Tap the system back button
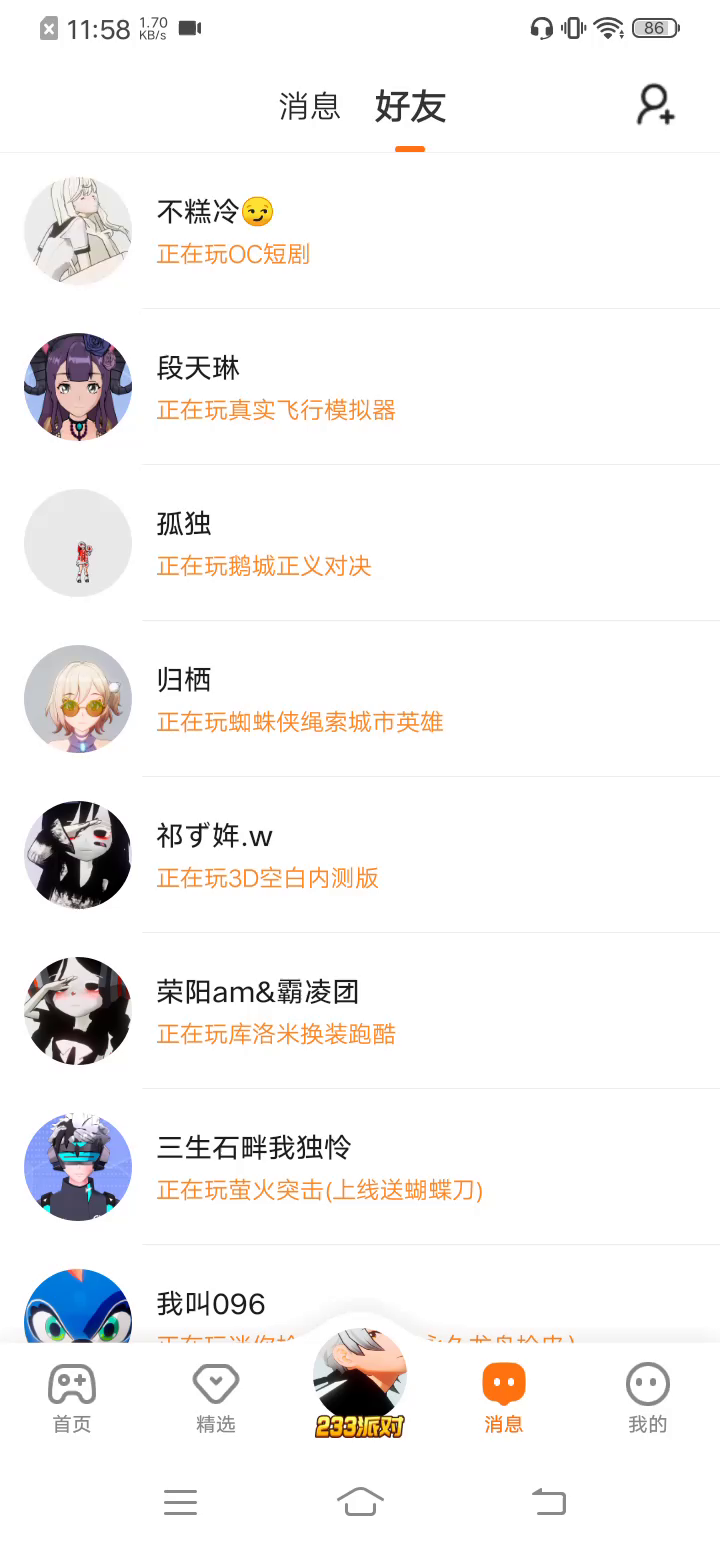 [x=548, y=1501]
